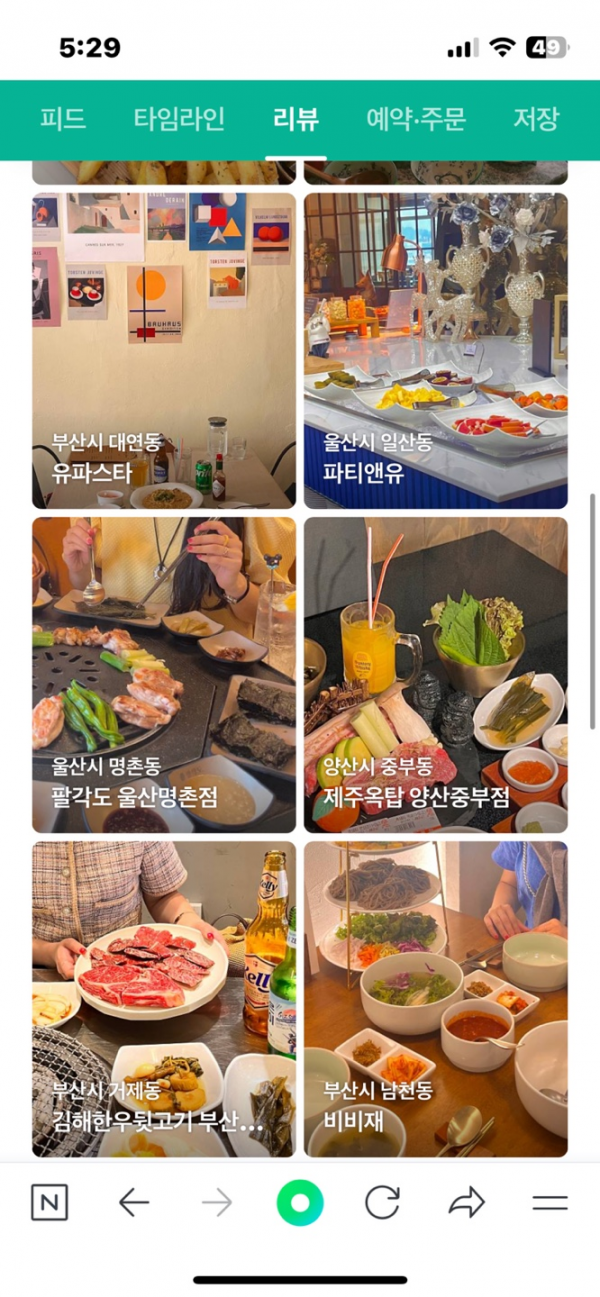Tap the green circle search button
Screen dimensions: 600x1297
[x=300, y=1202]
